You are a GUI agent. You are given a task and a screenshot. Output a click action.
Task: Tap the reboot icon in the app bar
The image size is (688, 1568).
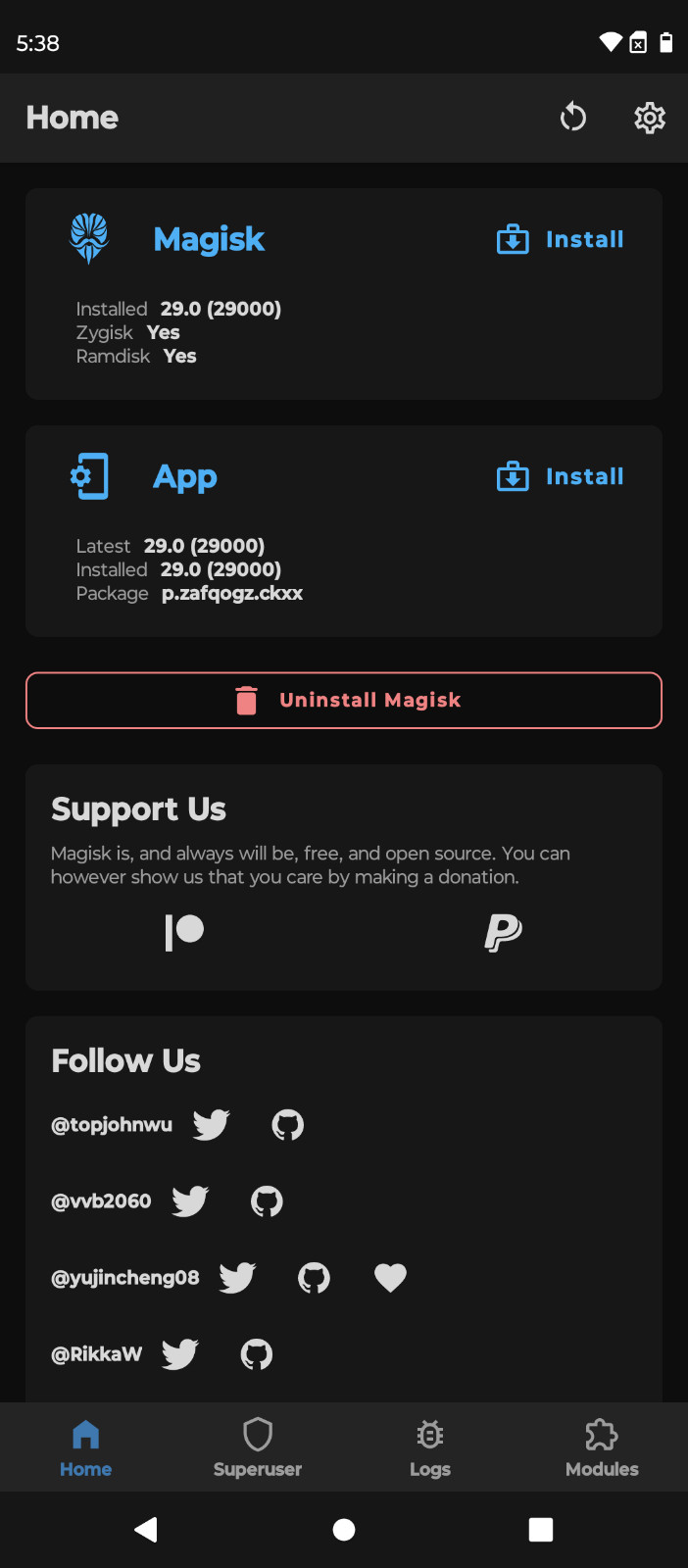(573, 118)
